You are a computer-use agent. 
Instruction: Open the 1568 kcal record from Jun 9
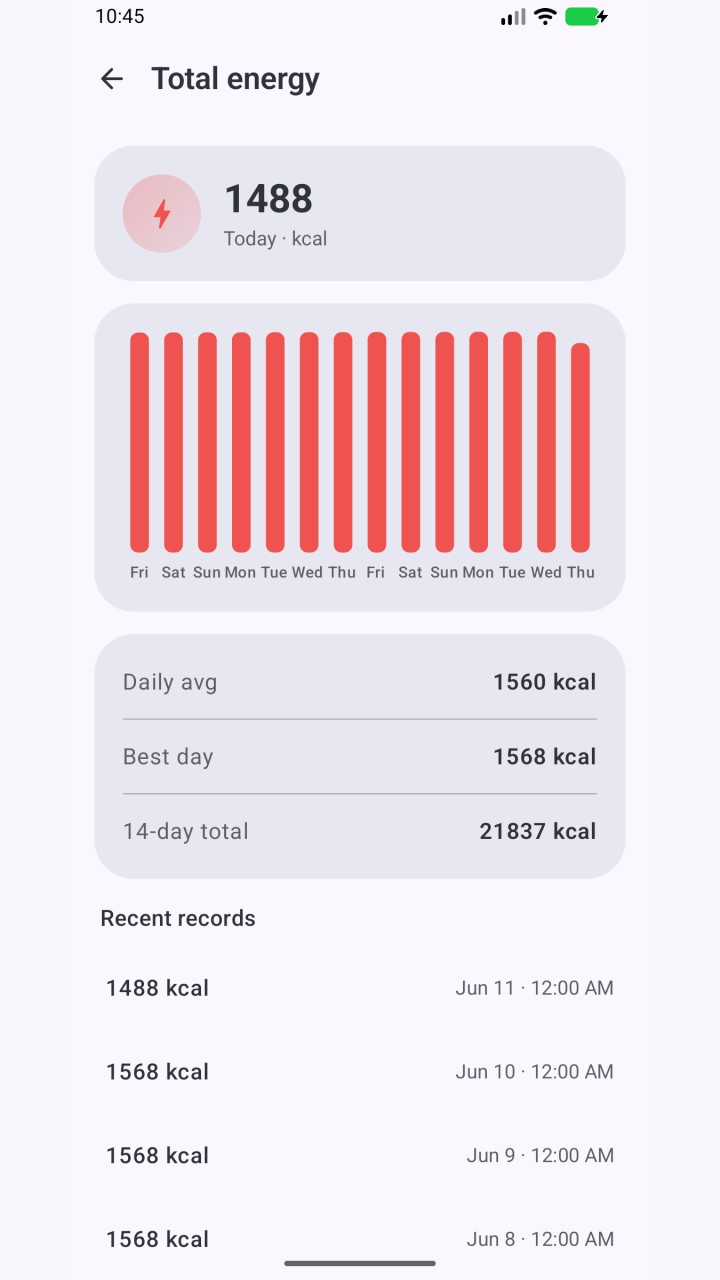(360, 1156)
